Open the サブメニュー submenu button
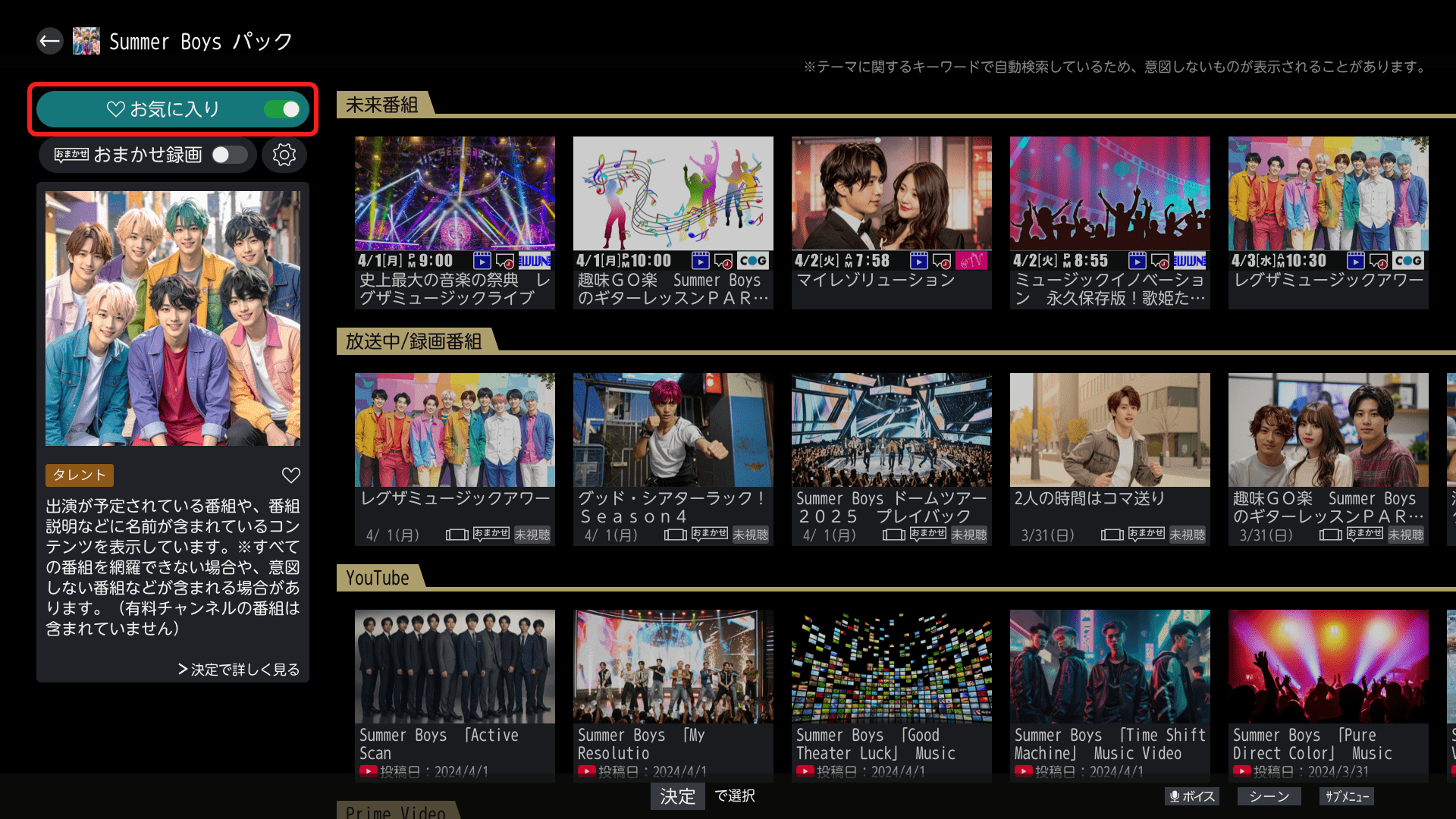This screenshot has height=819, width=1456. point(1347,796)
